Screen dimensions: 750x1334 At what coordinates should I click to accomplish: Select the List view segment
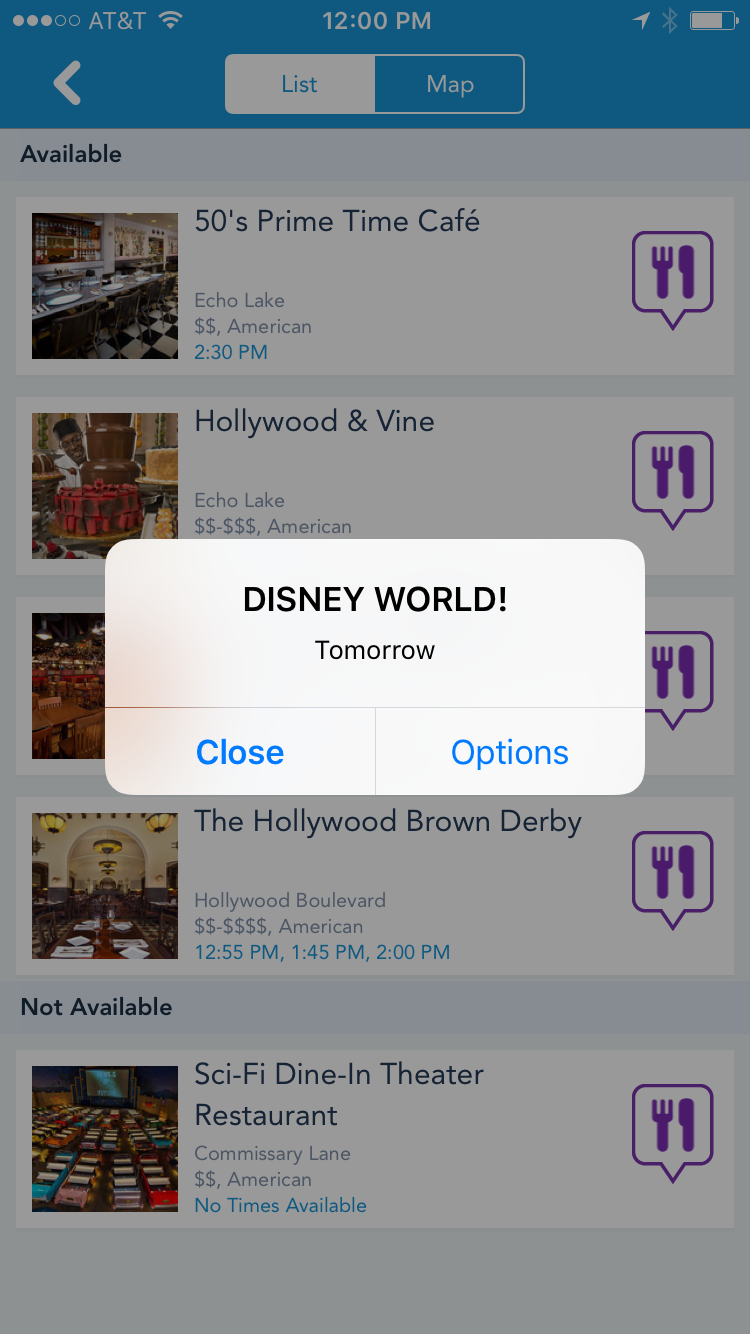[x=299, y=84]
